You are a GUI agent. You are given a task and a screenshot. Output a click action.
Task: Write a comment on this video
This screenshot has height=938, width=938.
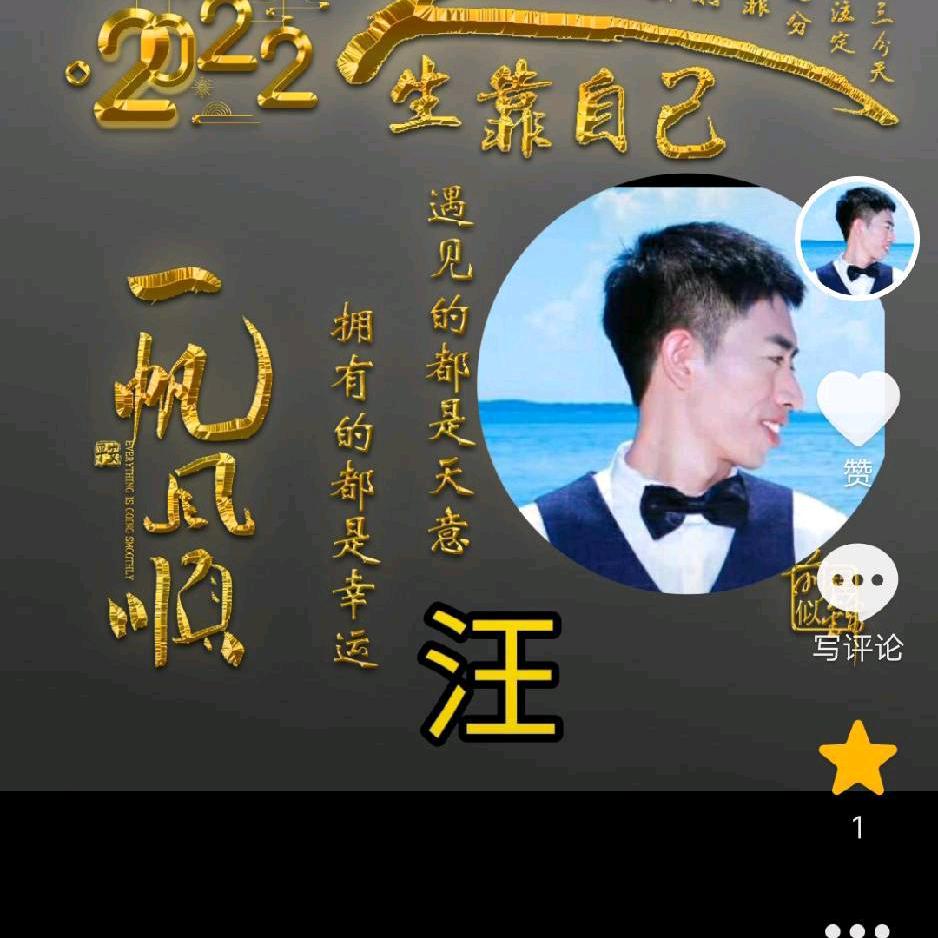pos(857,583)
